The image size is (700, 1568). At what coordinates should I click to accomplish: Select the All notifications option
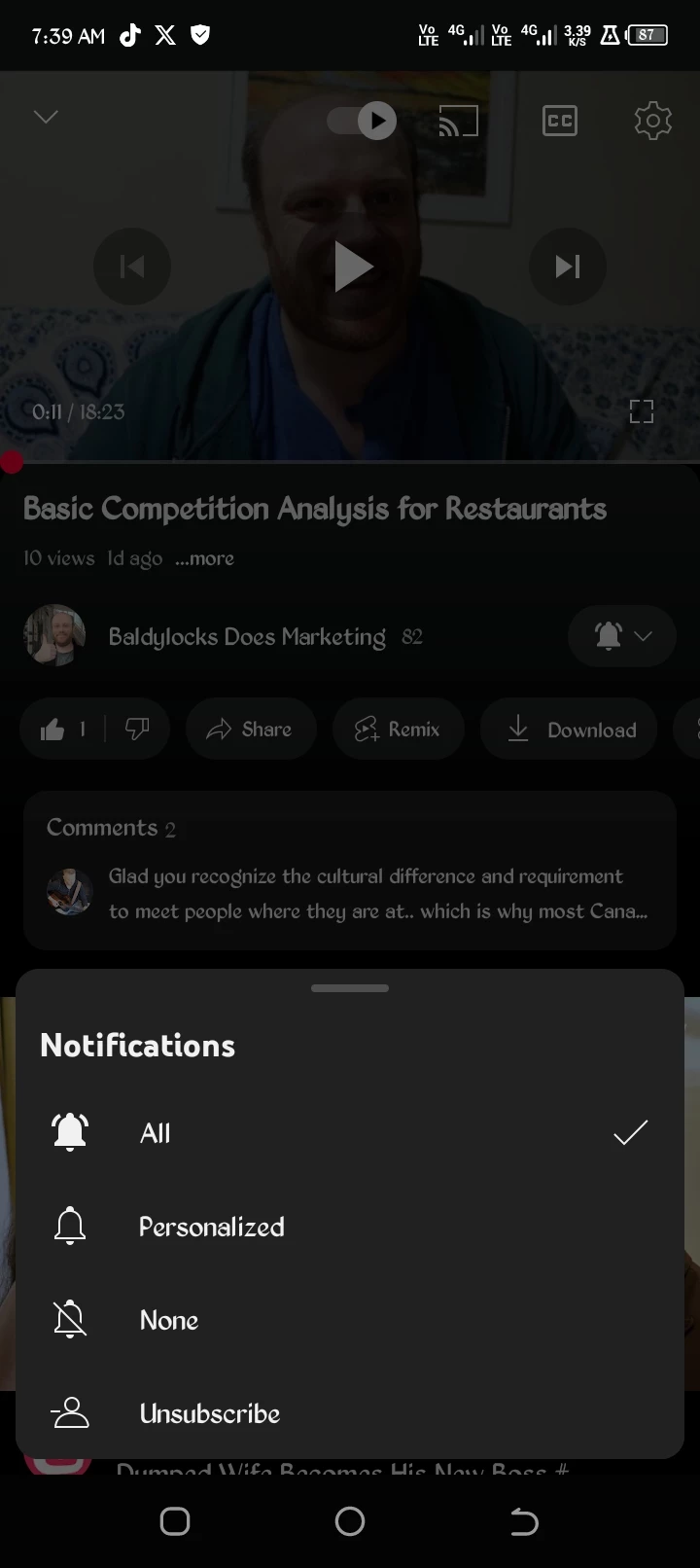click(350, 1132)
